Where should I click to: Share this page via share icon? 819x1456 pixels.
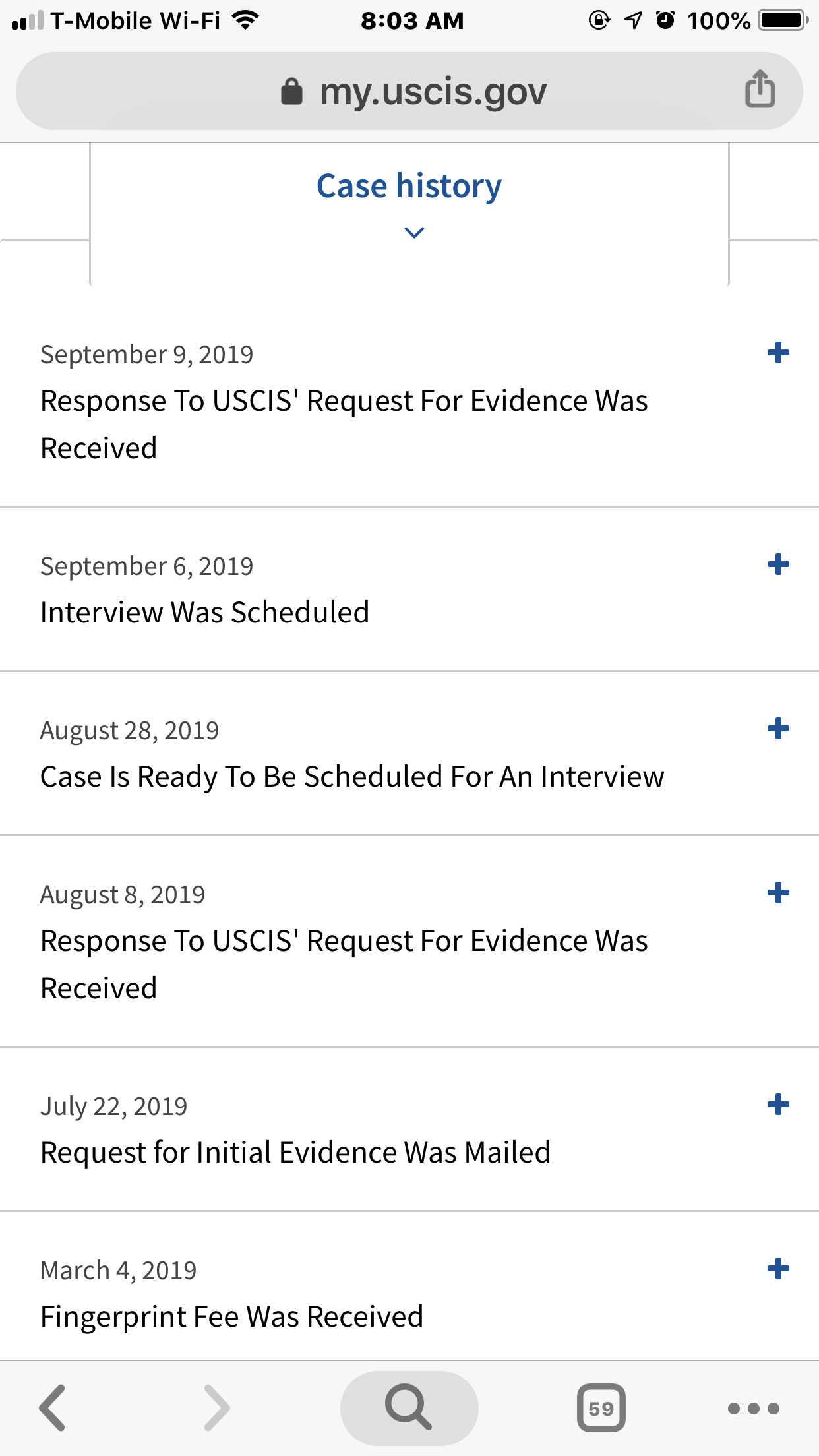[760, 89]
